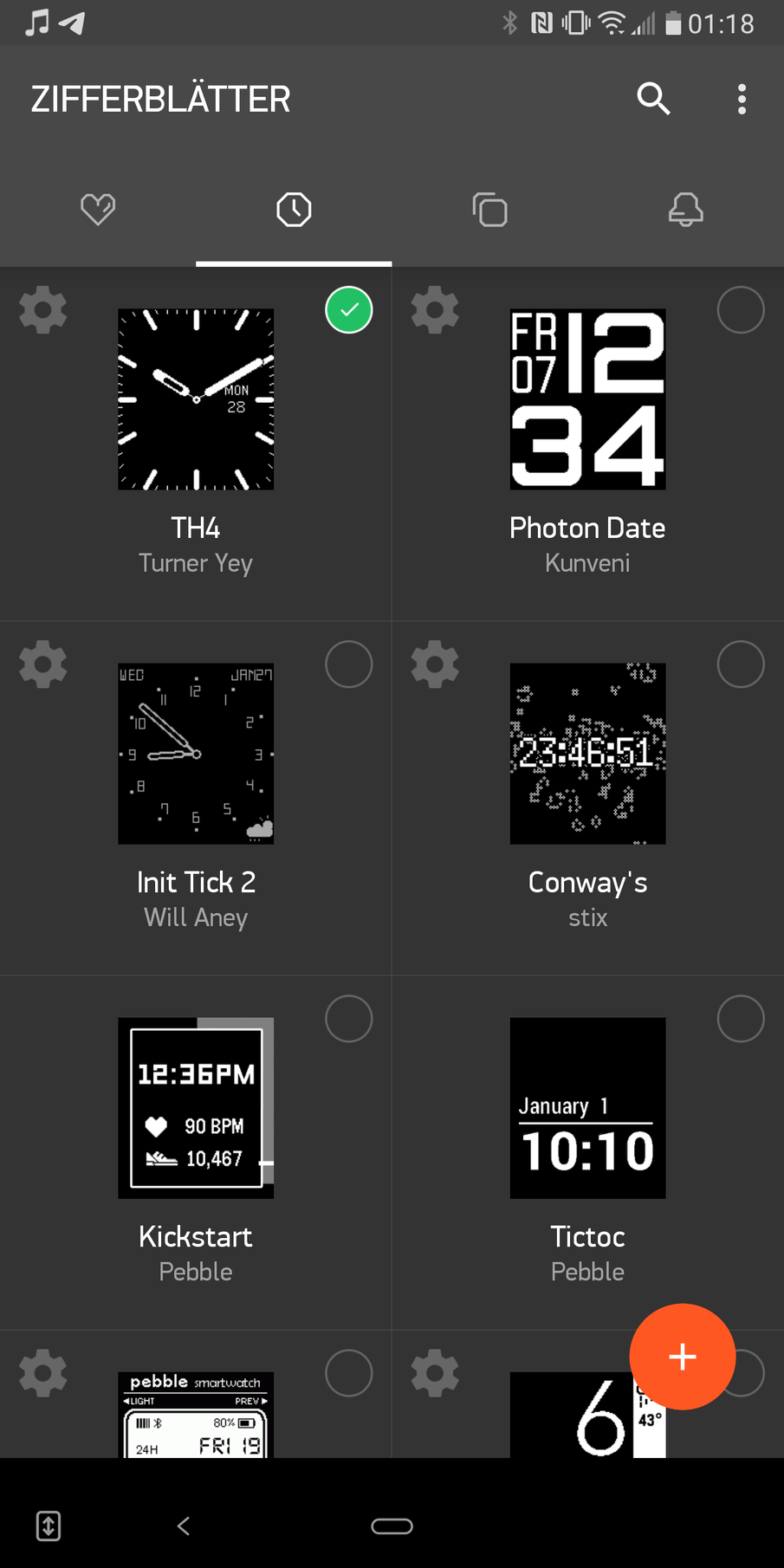Go back using system navigation

click(183, 1526)
